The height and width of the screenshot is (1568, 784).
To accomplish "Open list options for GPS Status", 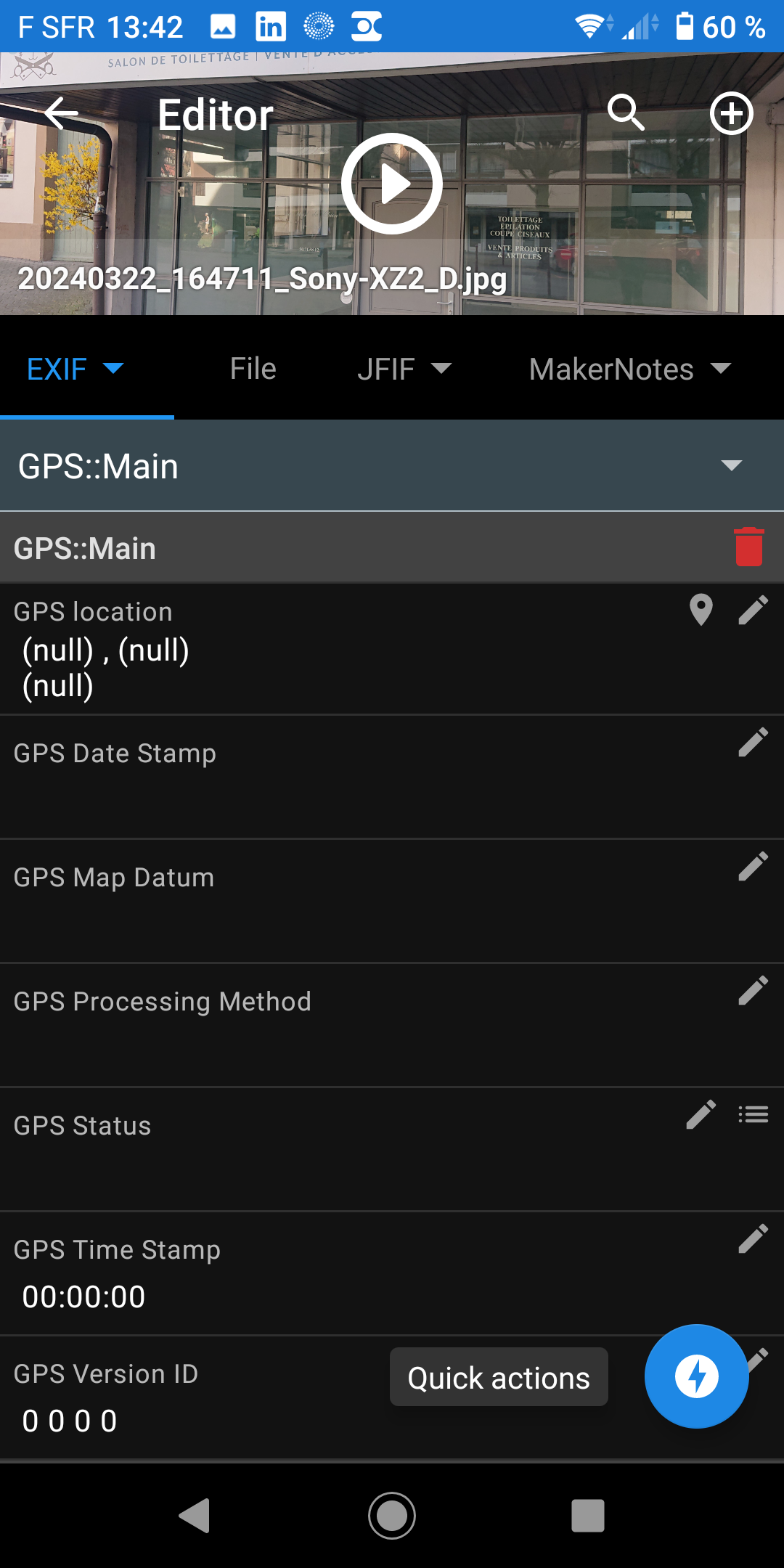I will (x=753, y=1115).
